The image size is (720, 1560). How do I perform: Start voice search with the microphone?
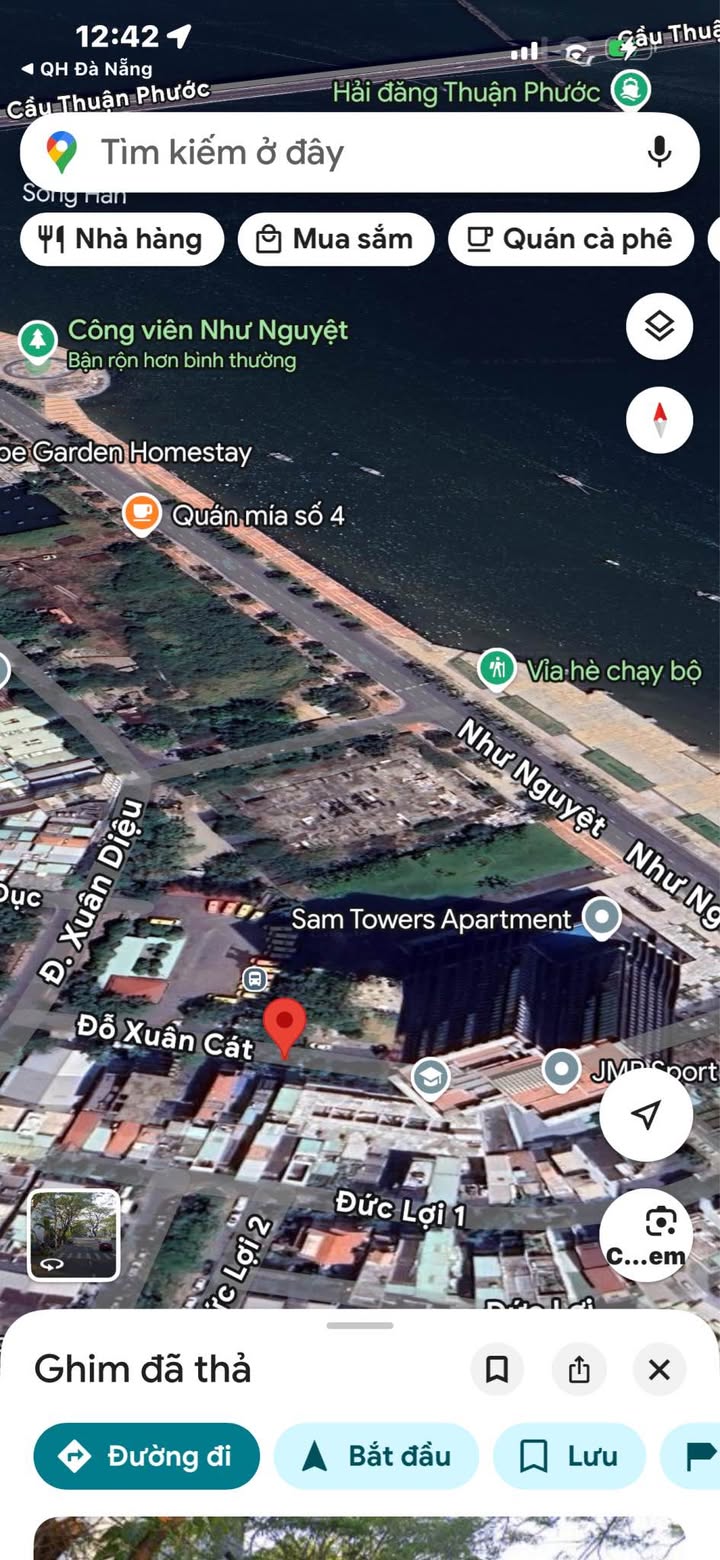658,153
